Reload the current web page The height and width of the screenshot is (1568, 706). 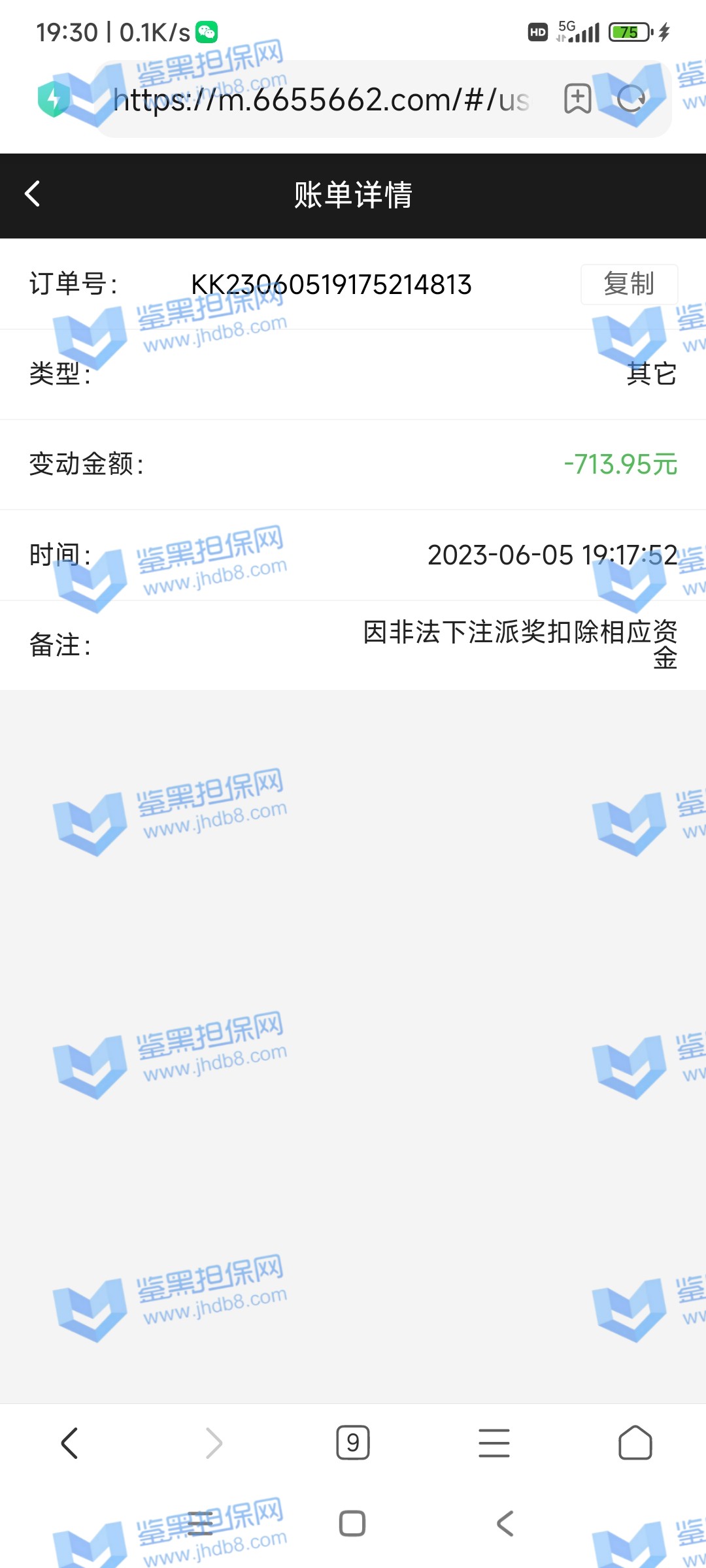click(x=631, y=99)
